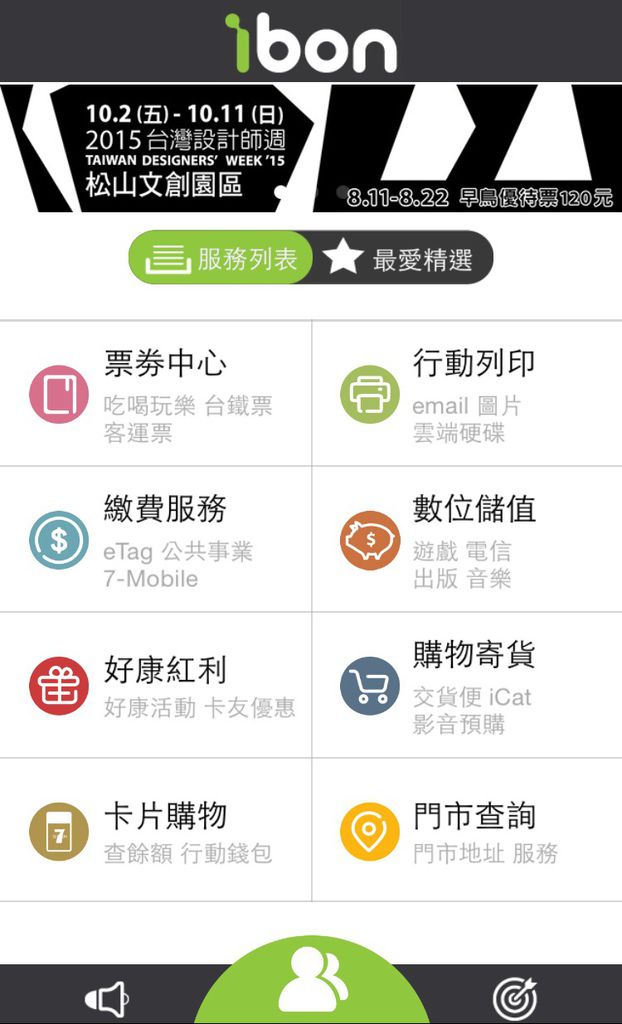The height and width of the screenshot is (1024, 622).
Task: Select the 服務列表 tab
Action: (x=221, y=258)
